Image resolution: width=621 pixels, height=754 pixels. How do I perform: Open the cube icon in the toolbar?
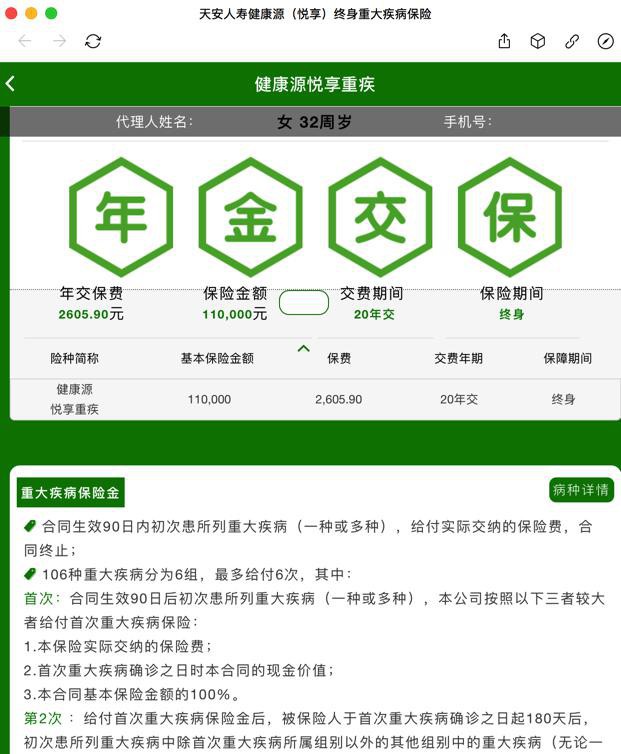pyautogui.click(x=538, y=41)
